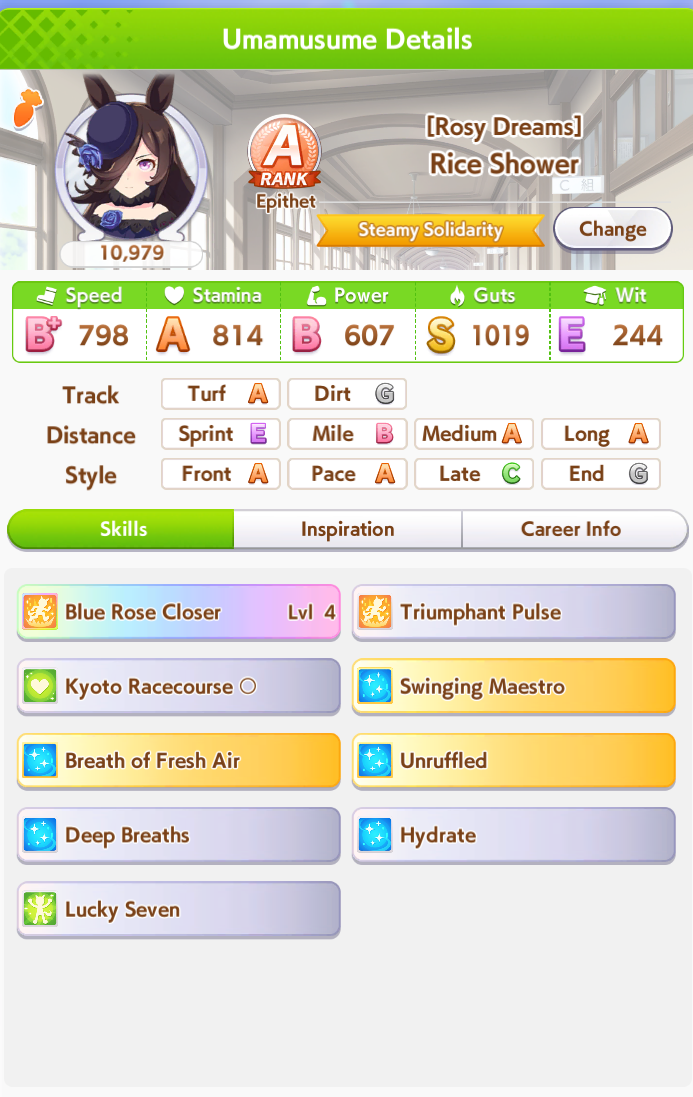Inspect the Lucky Seven skill
The height and width of the screenshot is (1097, 693).
click(x=179, y=910)
